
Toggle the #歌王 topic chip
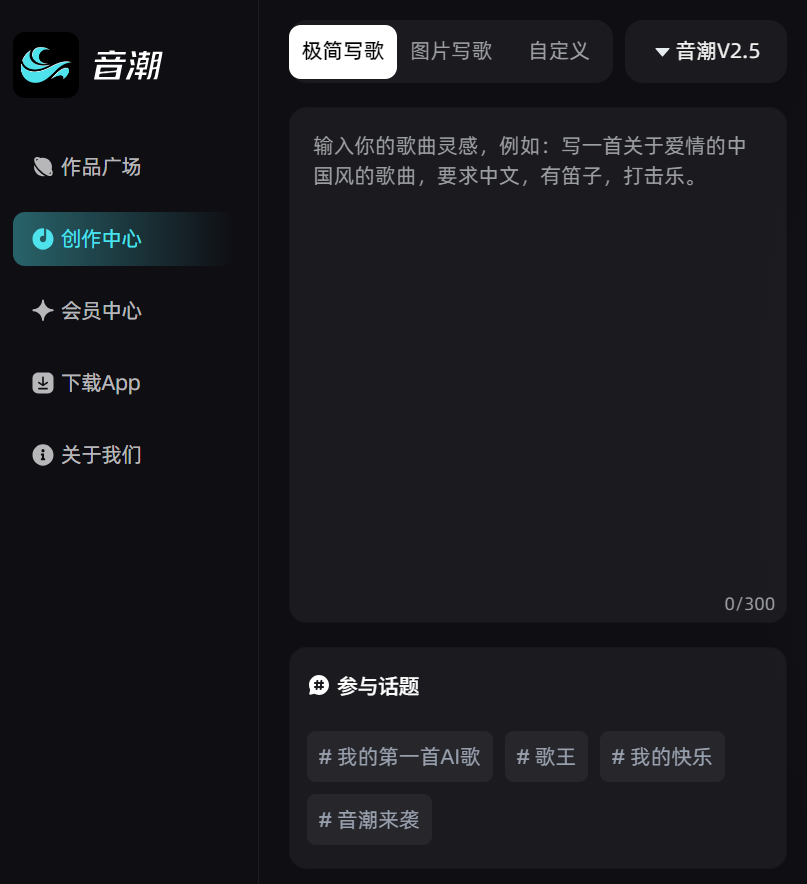546,757
